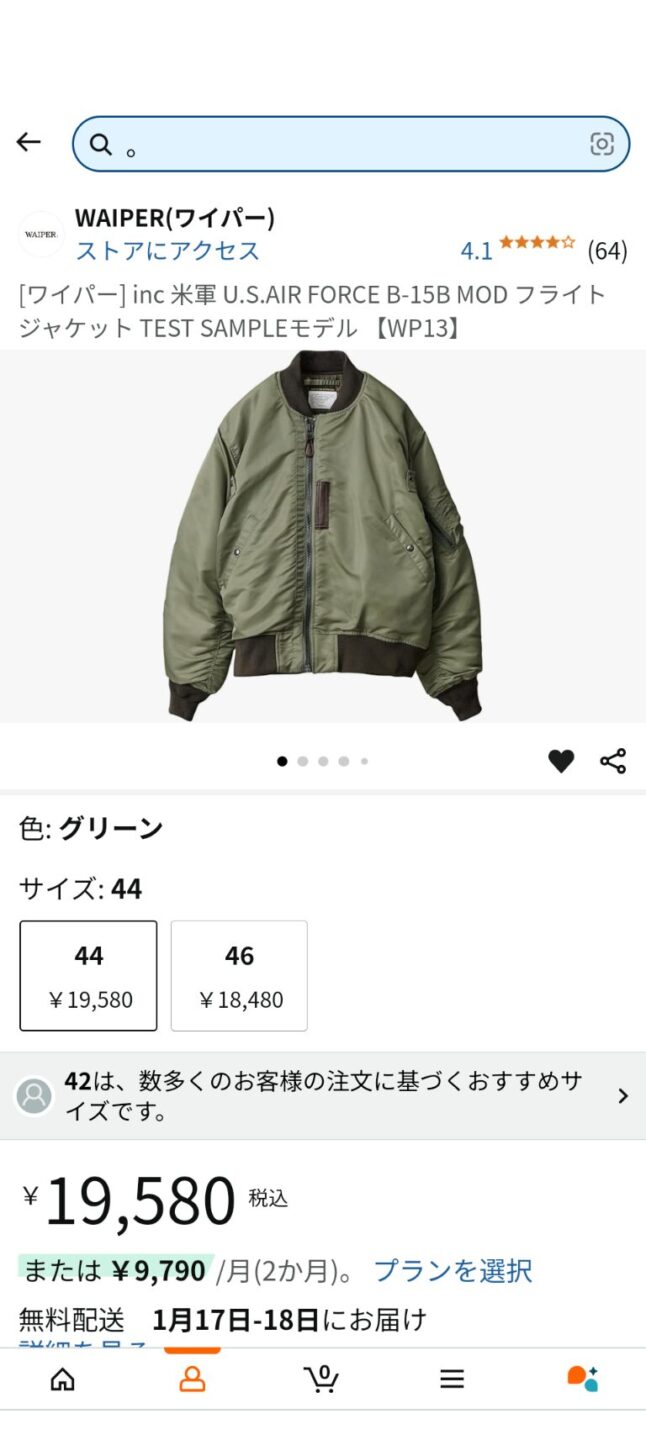Open the hamburger menu tab

(x=452, y=1380)
